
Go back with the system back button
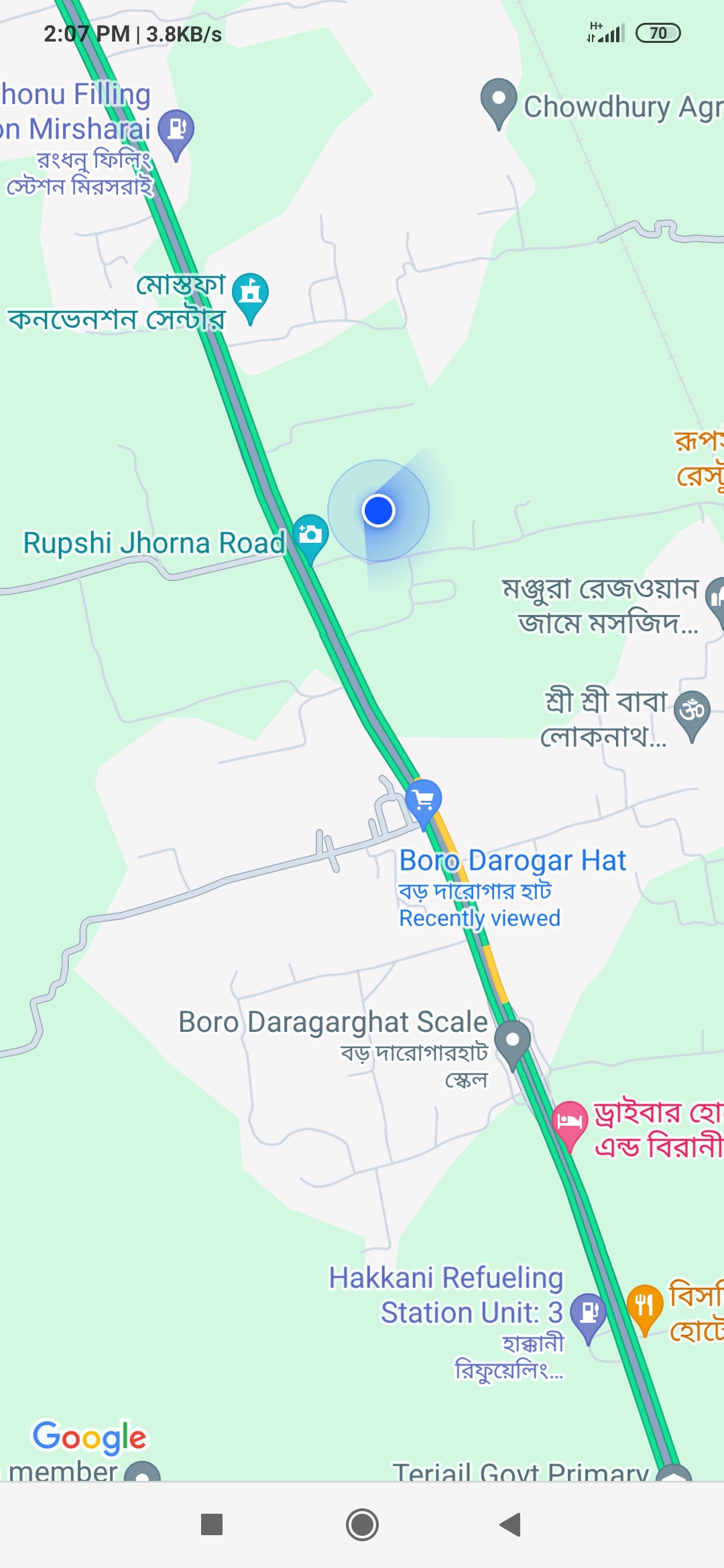pyautogui.click(x=511, y=1524)
